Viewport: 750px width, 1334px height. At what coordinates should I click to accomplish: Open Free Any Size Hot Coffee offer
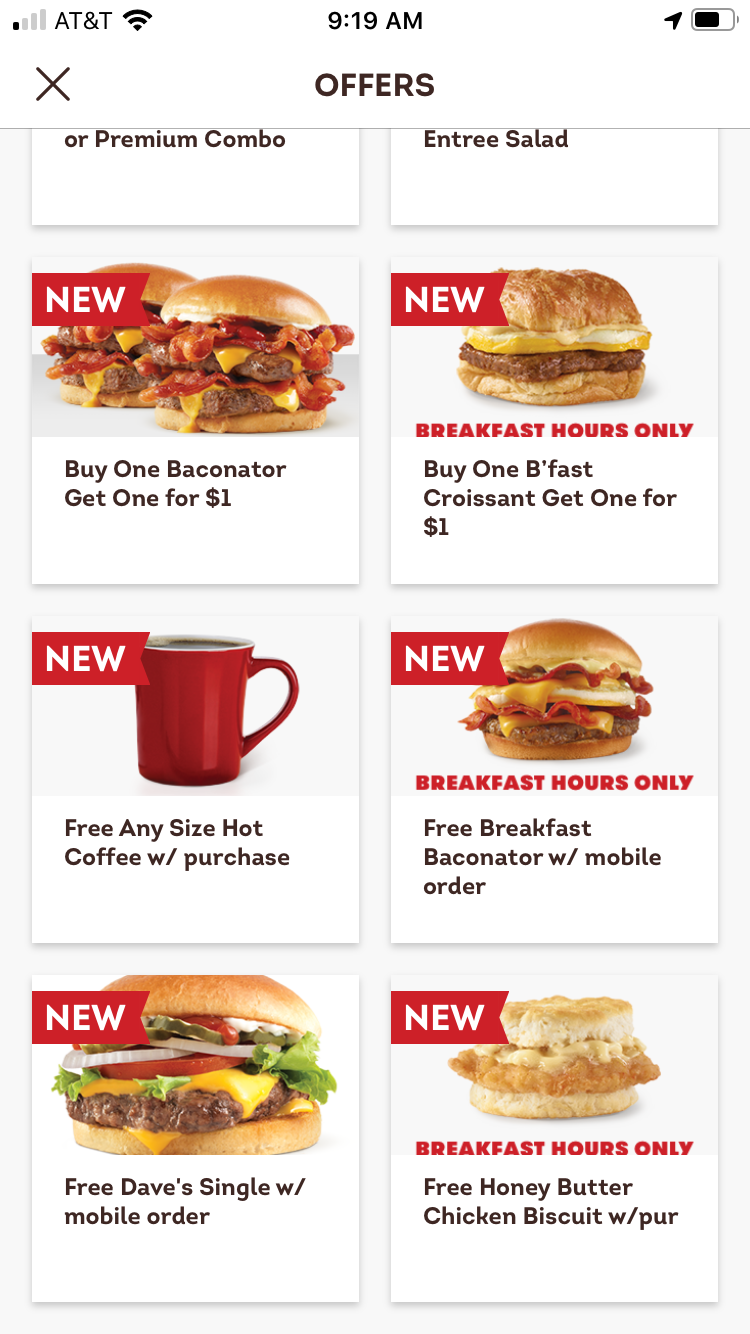point(195,779)
